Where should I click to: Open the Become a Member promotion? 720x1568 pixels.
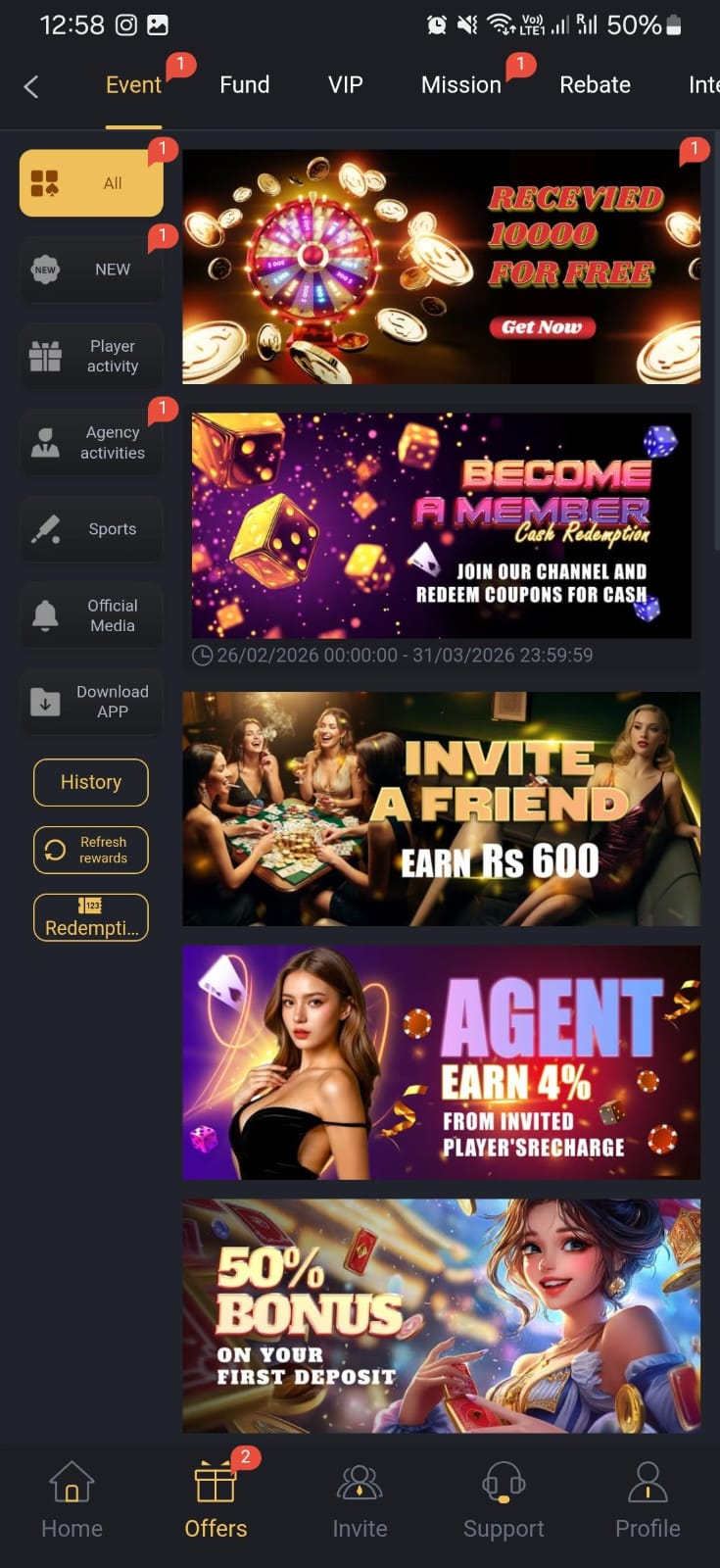coord(441,525)
